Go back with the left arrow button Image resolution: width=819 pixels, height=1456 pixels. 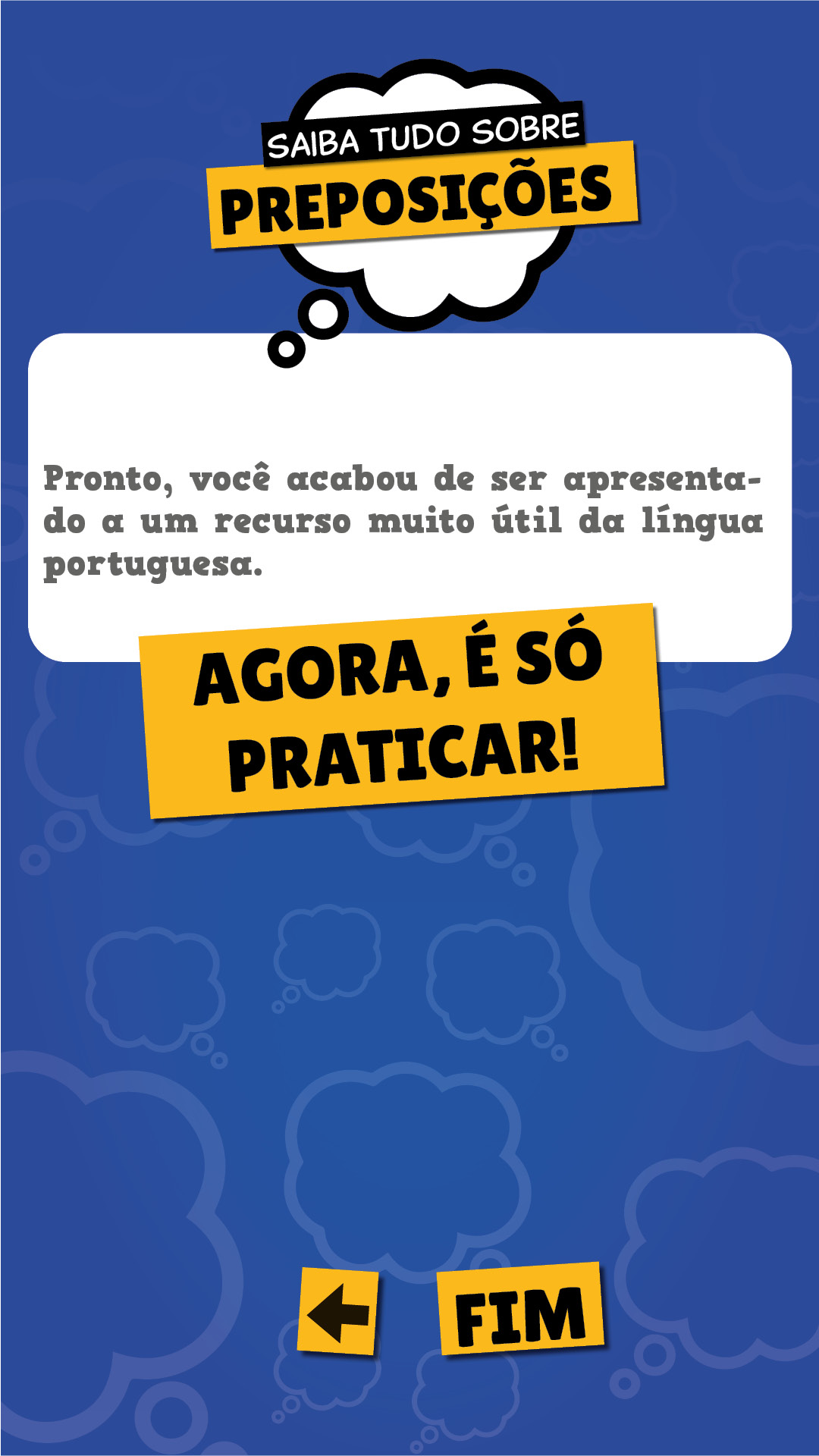point(338,1311)
